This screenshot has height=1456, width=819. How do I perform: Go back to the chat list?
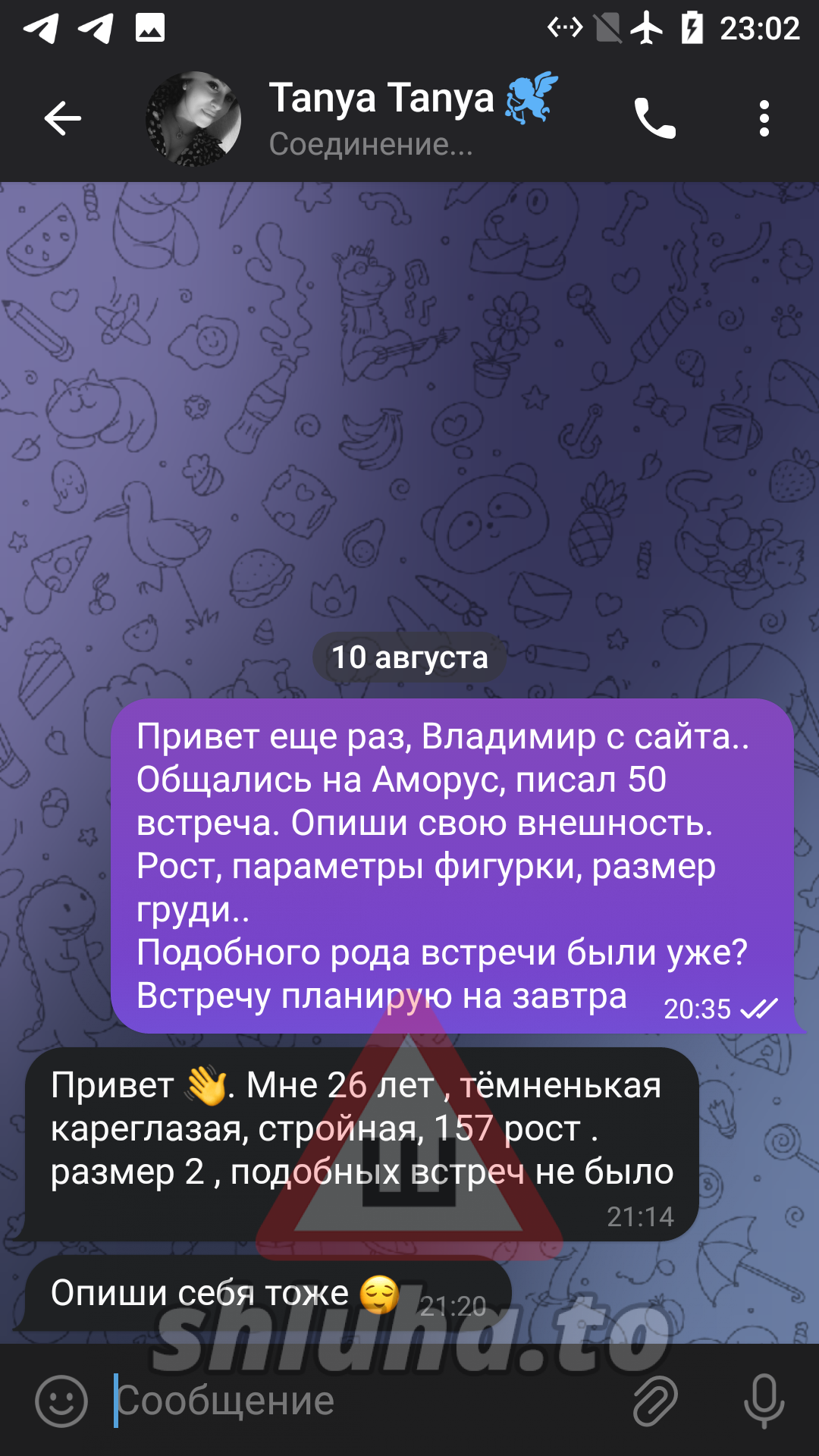[62, 118]
